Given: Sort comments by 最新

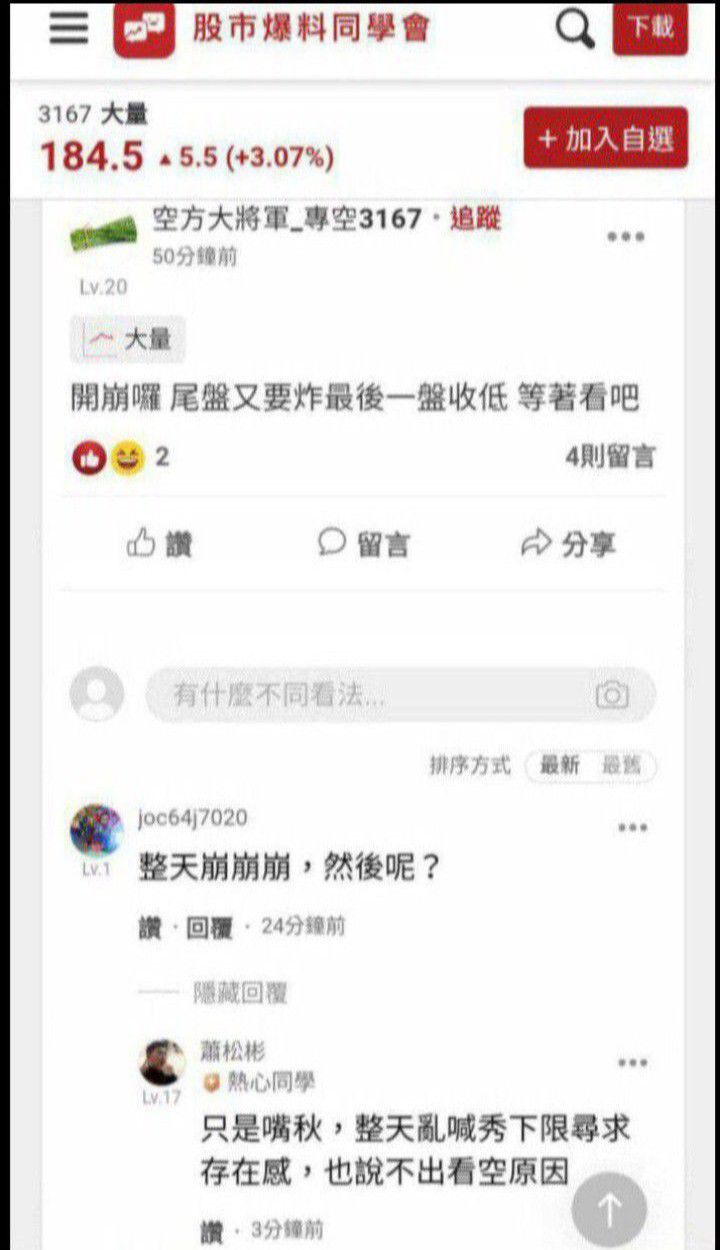Looking at the screenshot, I should point(560,766).
